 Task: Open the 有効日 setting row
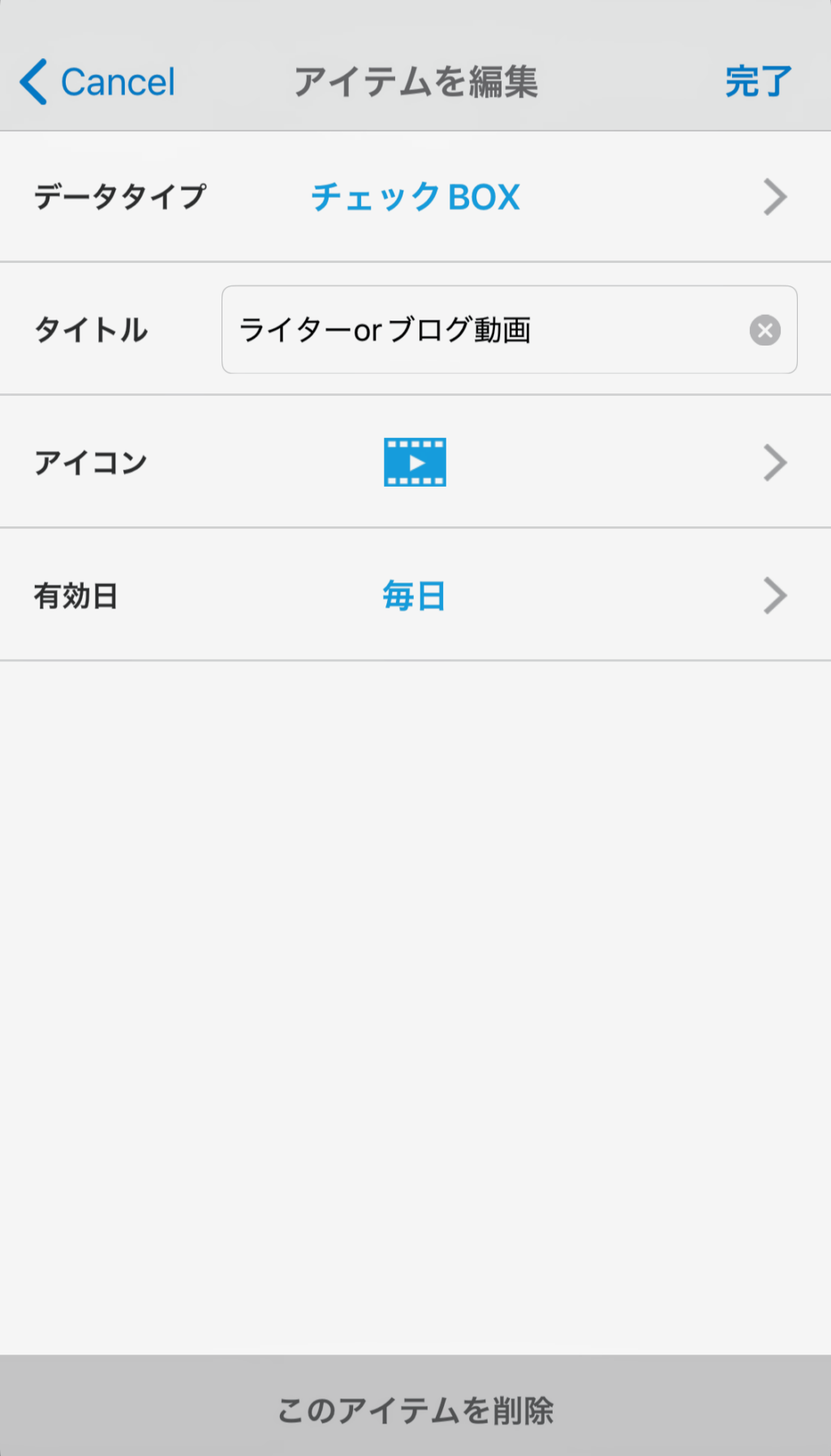click(x=415, y=595)
